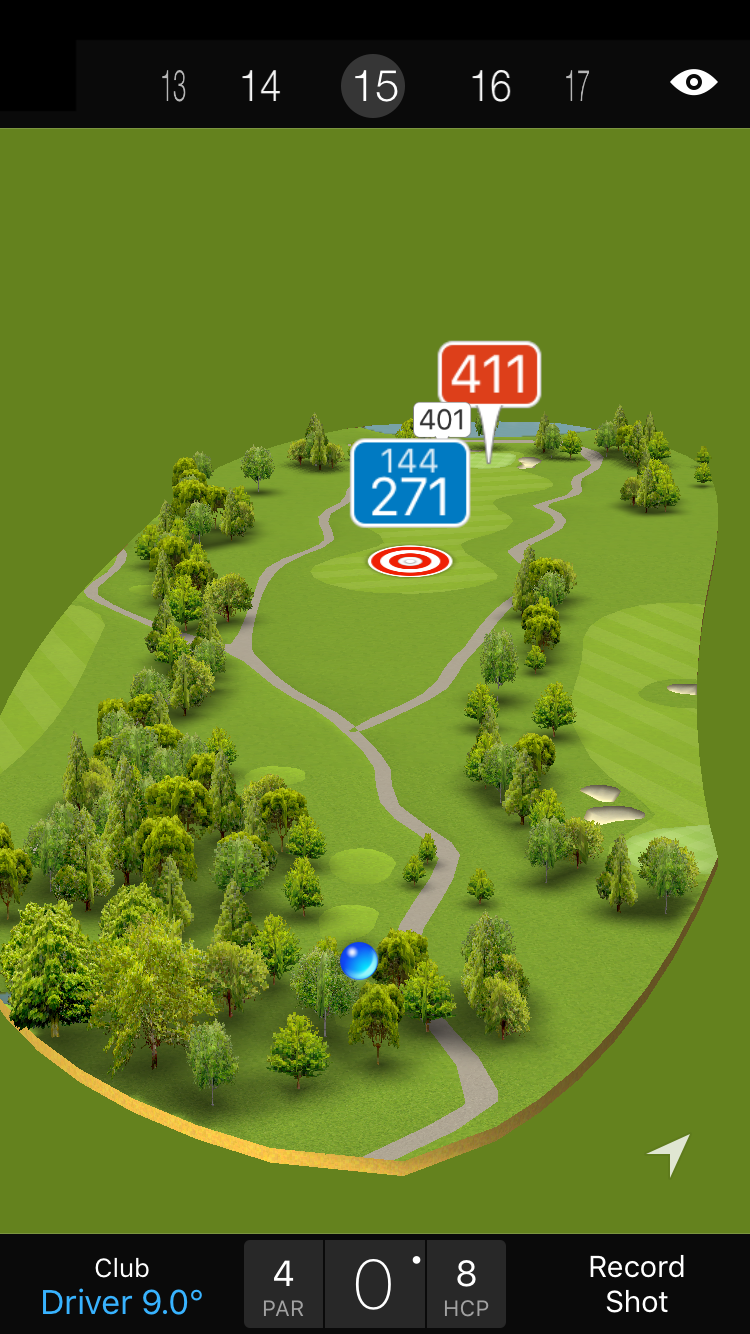Tap the current hole 15 selector

click(375, 86)
